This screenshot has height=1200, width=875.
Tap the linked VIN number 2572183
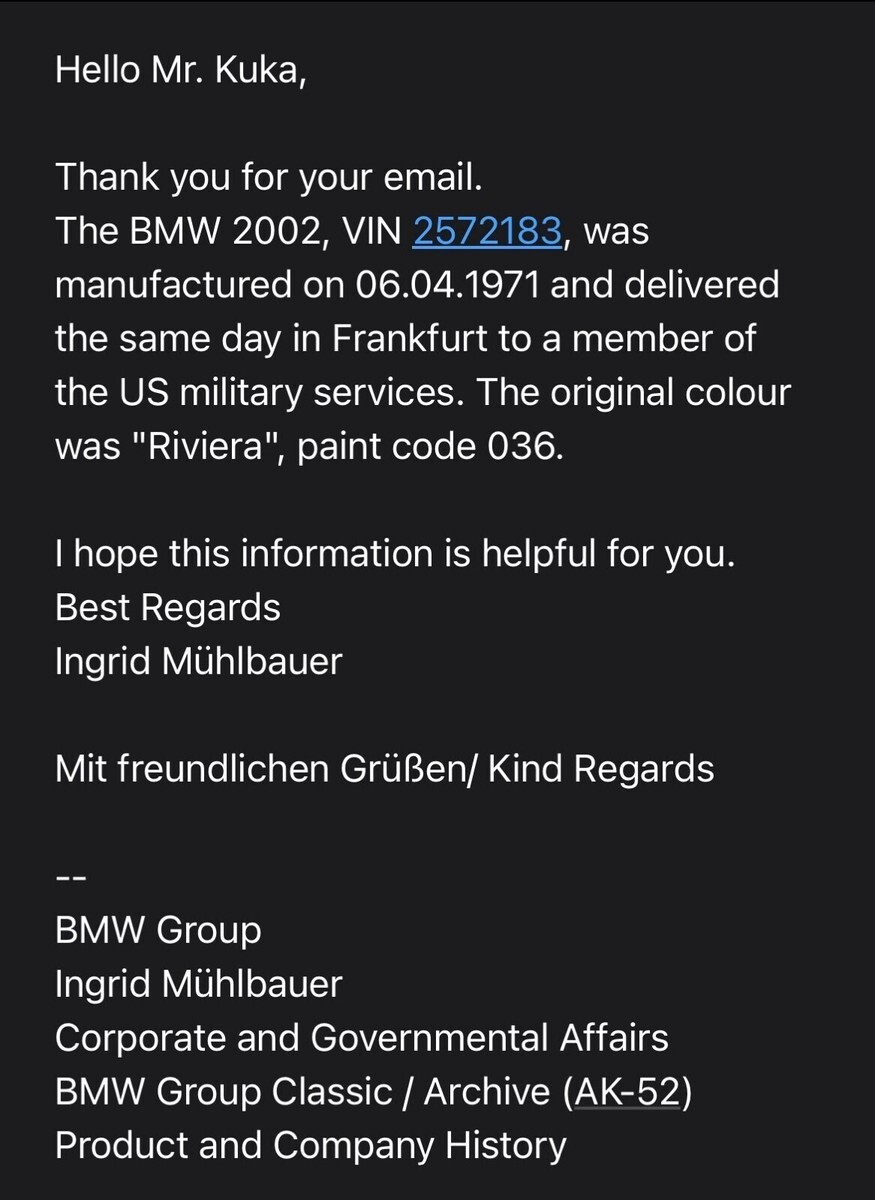(x=487, y=232)
